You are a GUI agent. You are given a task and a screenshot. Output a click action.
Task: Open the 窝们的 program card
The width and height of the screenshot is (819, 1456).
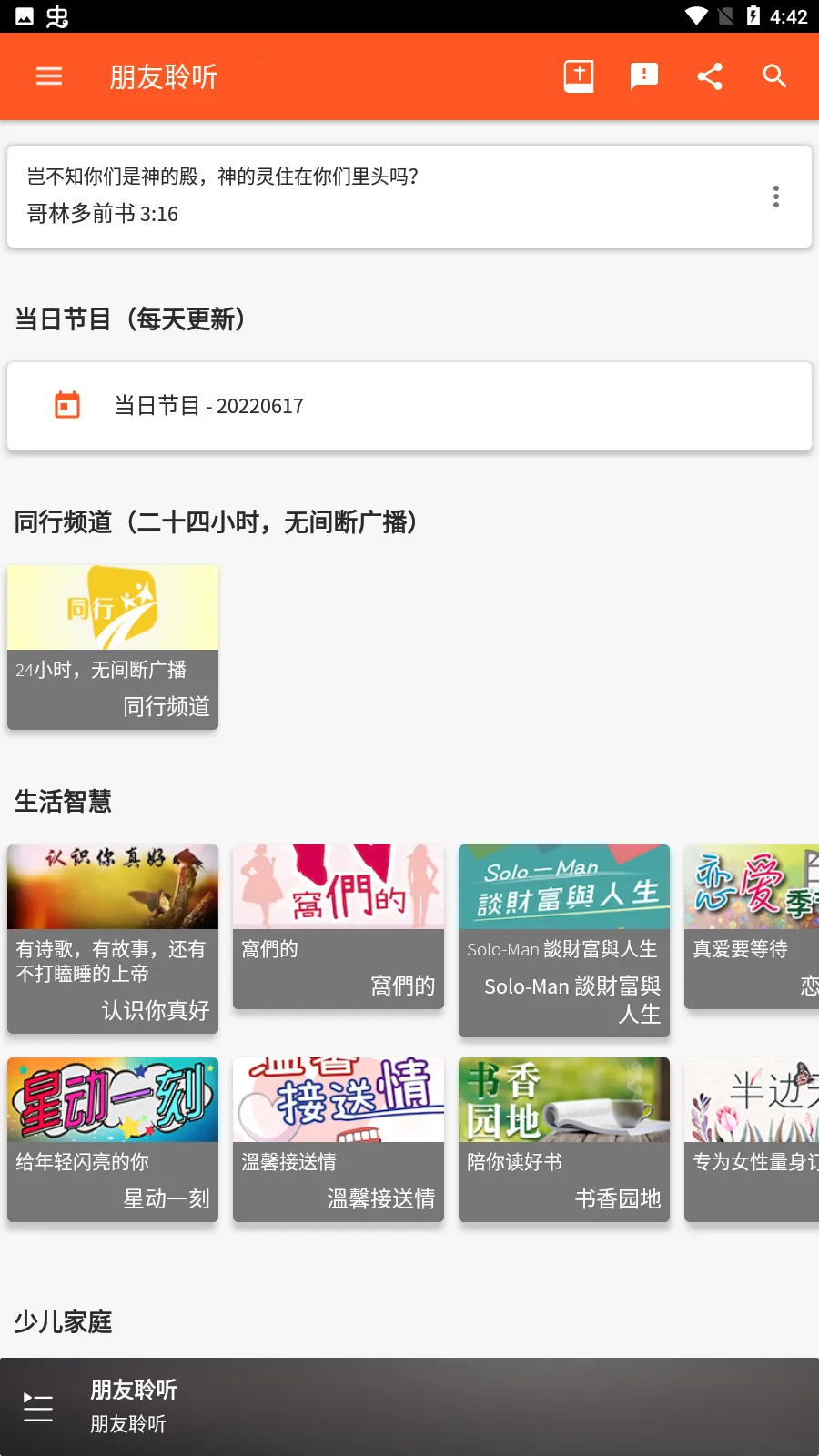(339, 926)
